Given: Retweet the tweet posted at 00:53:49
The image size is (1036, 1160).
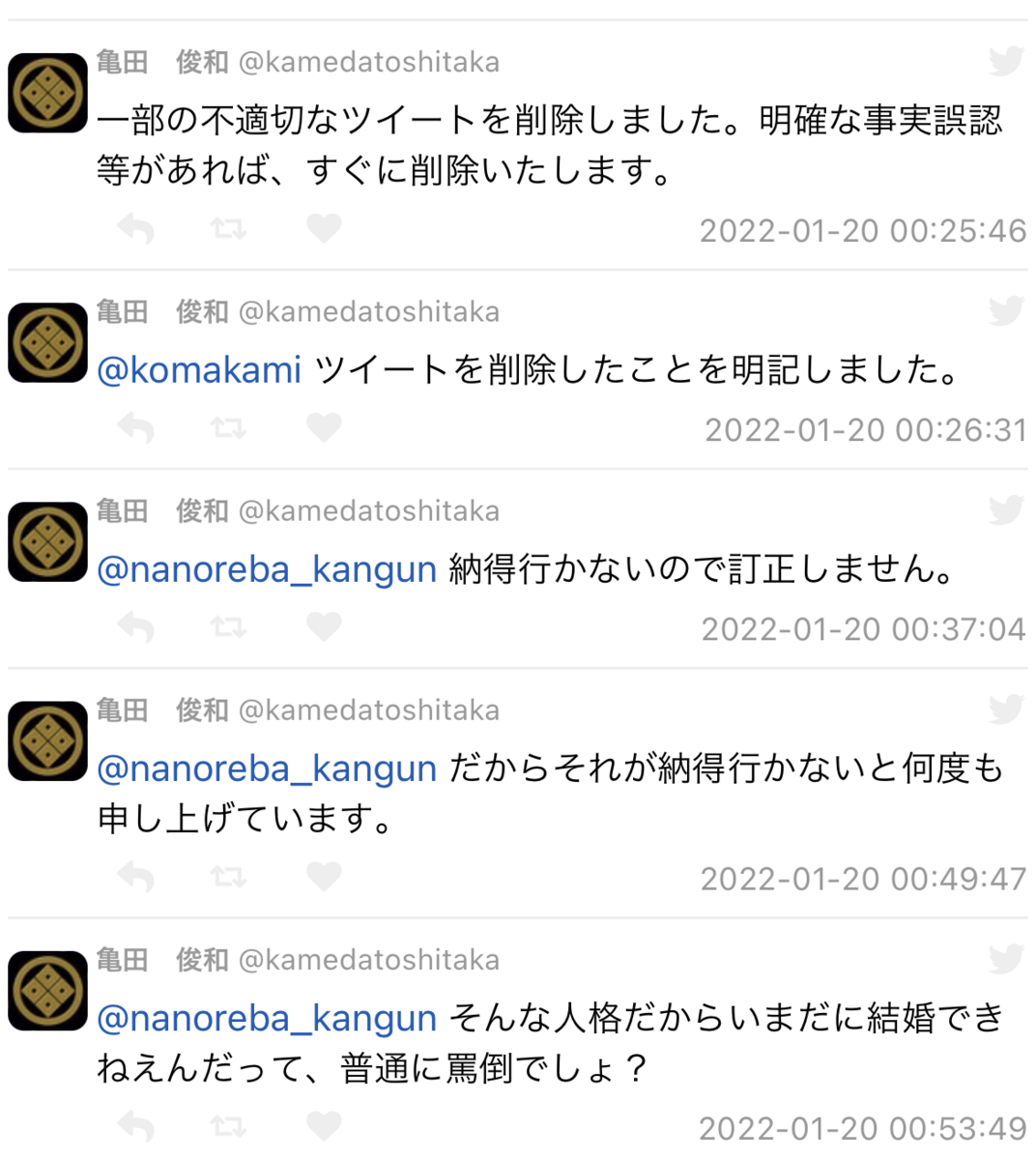Looking at the screenshot, I should (229, 1126).
